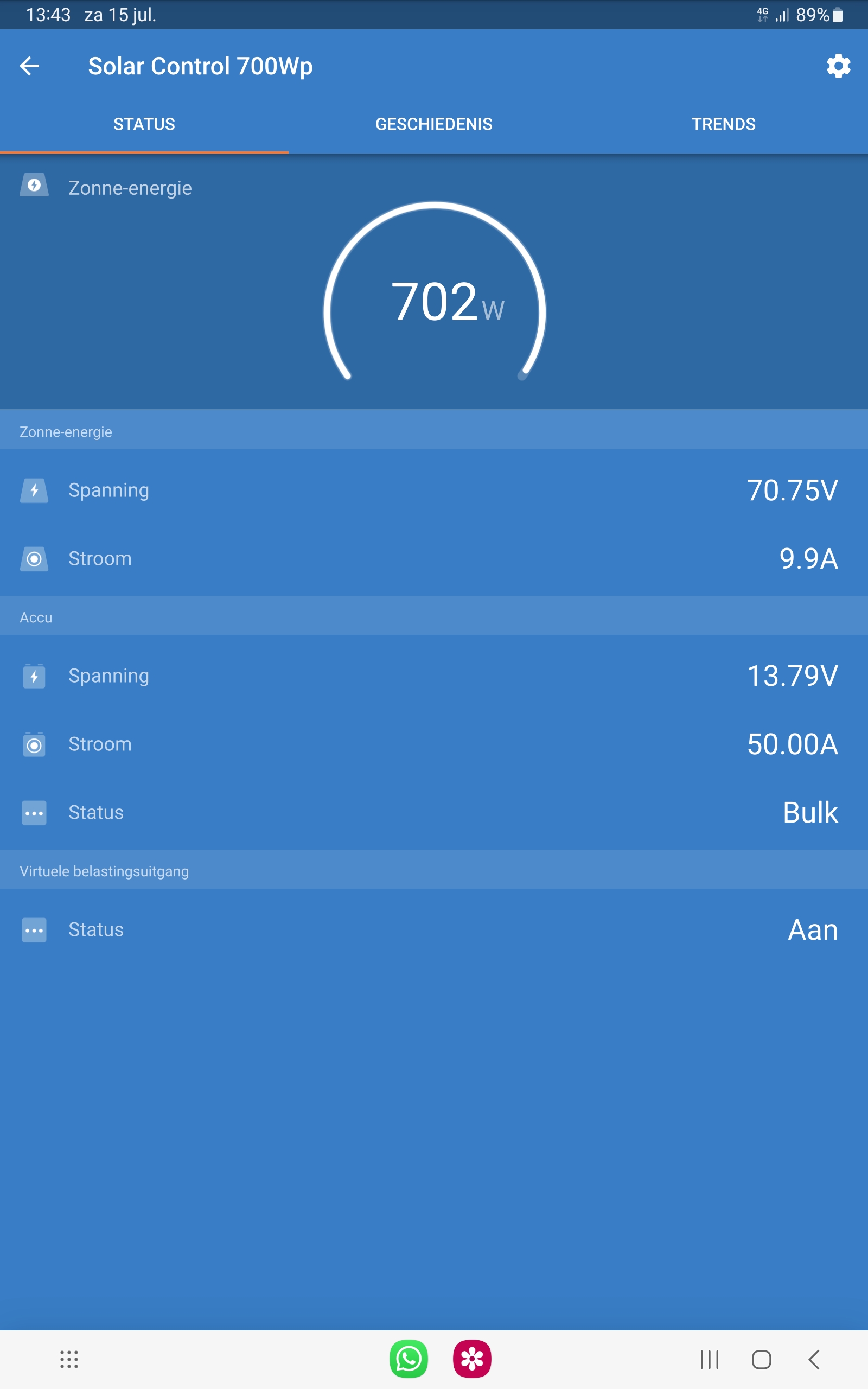Go back using the app bar arrow
This screenshot has height=1389, width=868.
[29, 66]
